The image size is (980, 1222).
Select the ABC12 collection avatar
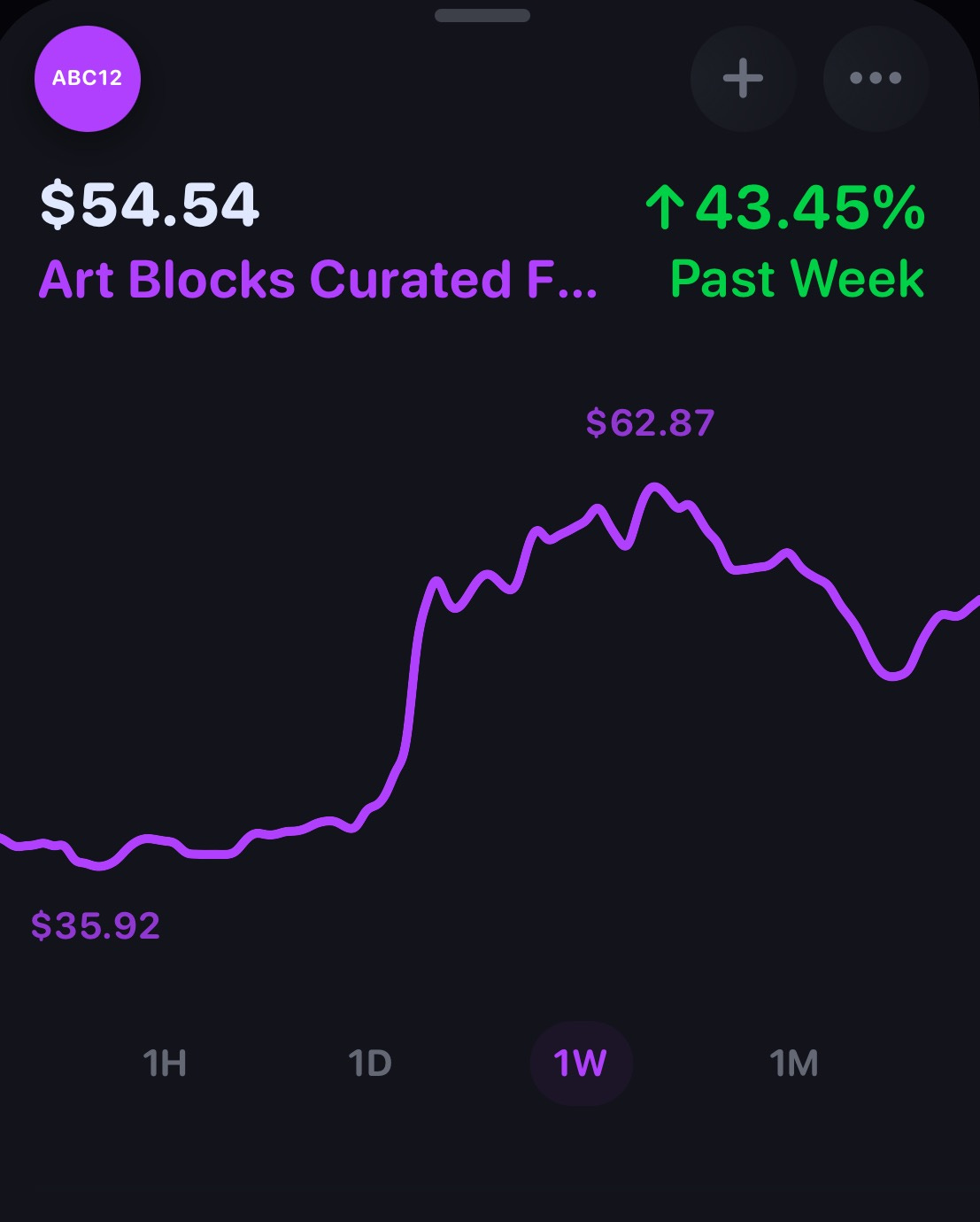(87, 78)
